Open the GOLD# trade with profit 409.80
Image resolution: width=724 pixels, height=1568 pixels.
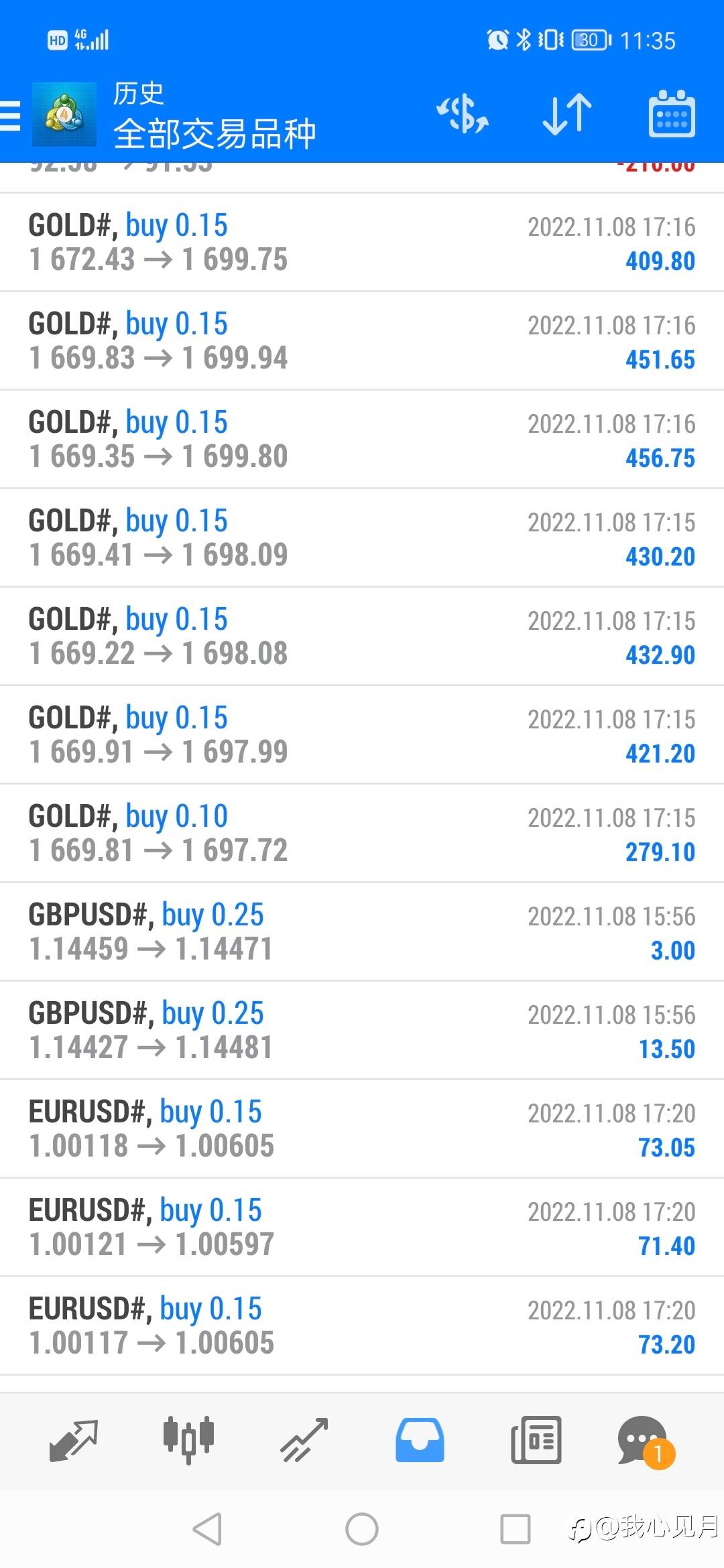click(x=362, y=243)
